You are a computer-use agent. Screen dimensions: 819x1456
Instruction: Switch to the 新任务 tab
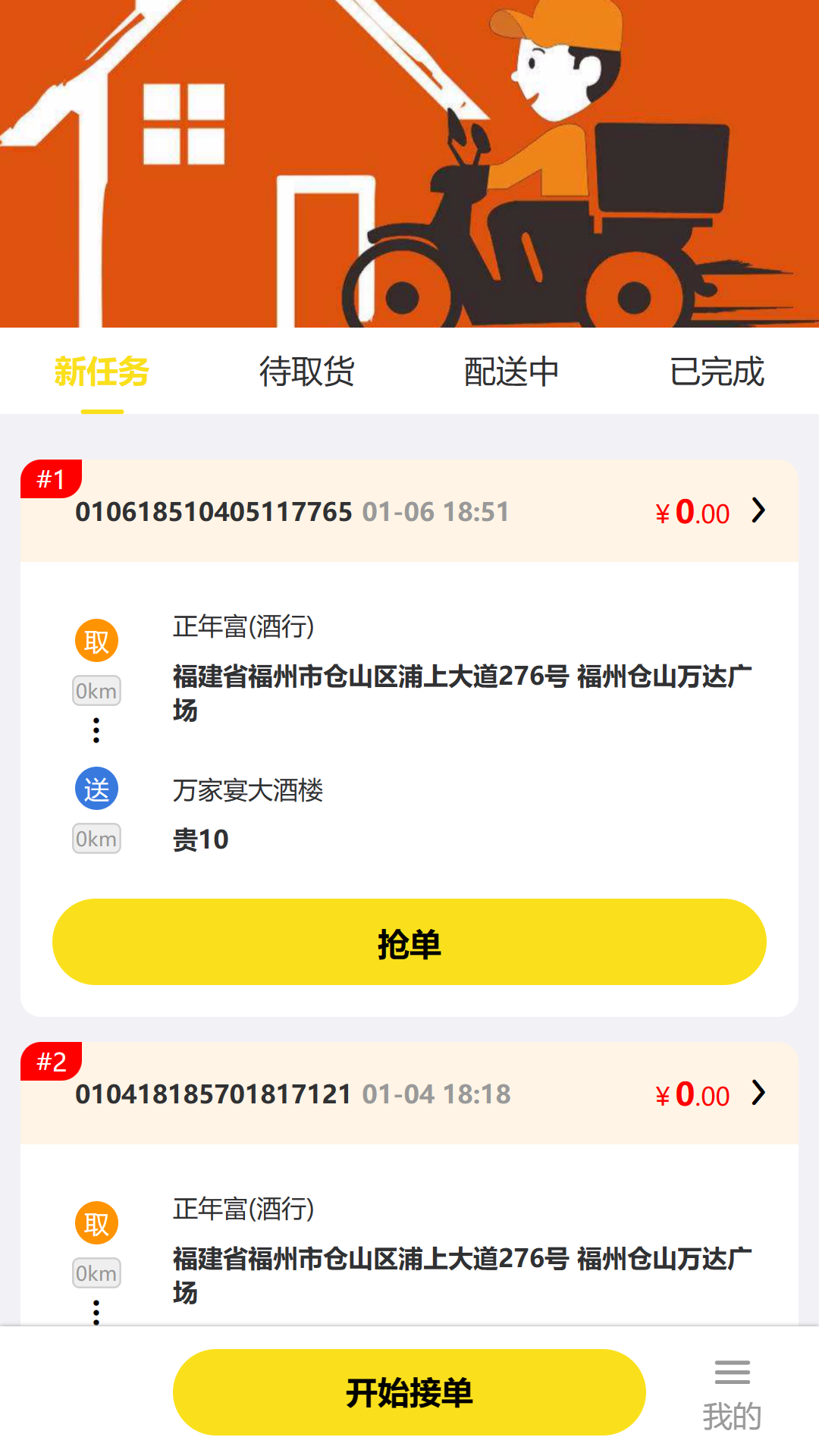(102, 372)
